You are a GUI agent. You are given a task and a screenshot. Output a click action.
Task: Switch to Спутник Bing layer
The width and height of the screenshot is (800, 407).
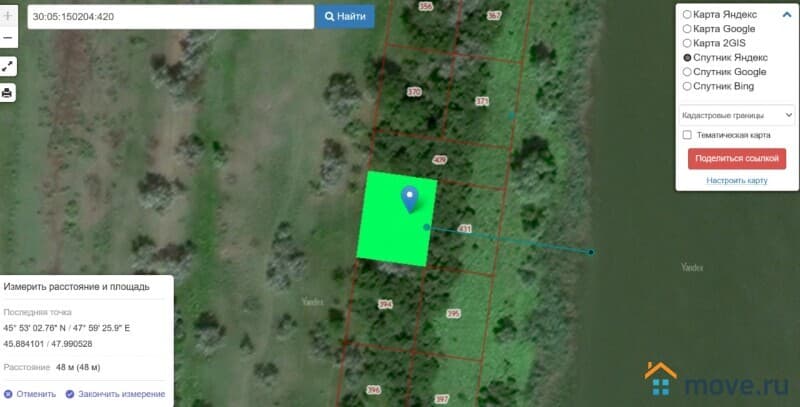[686, 86]
